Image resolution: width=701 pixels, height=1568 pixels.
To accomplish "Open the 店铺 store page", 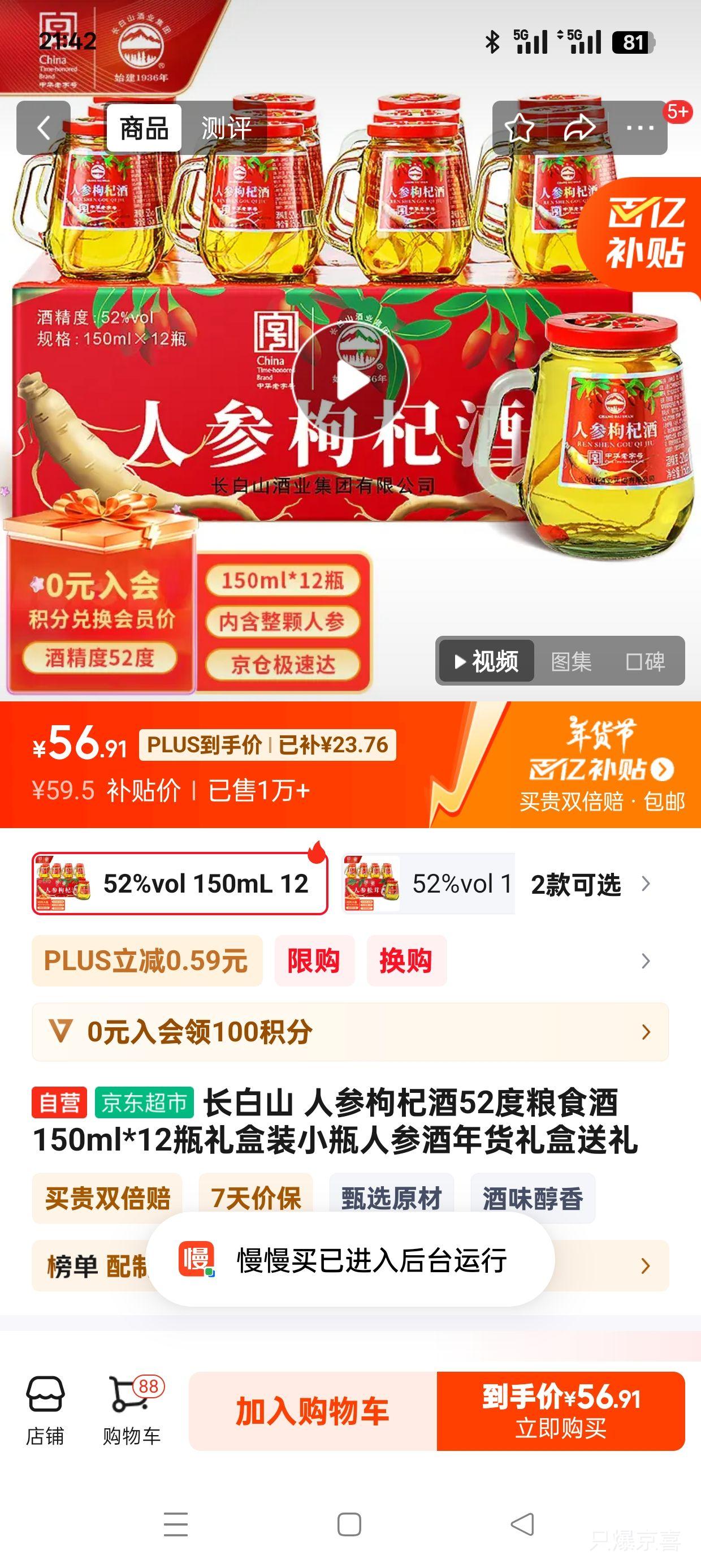I will pos(45,1411).
